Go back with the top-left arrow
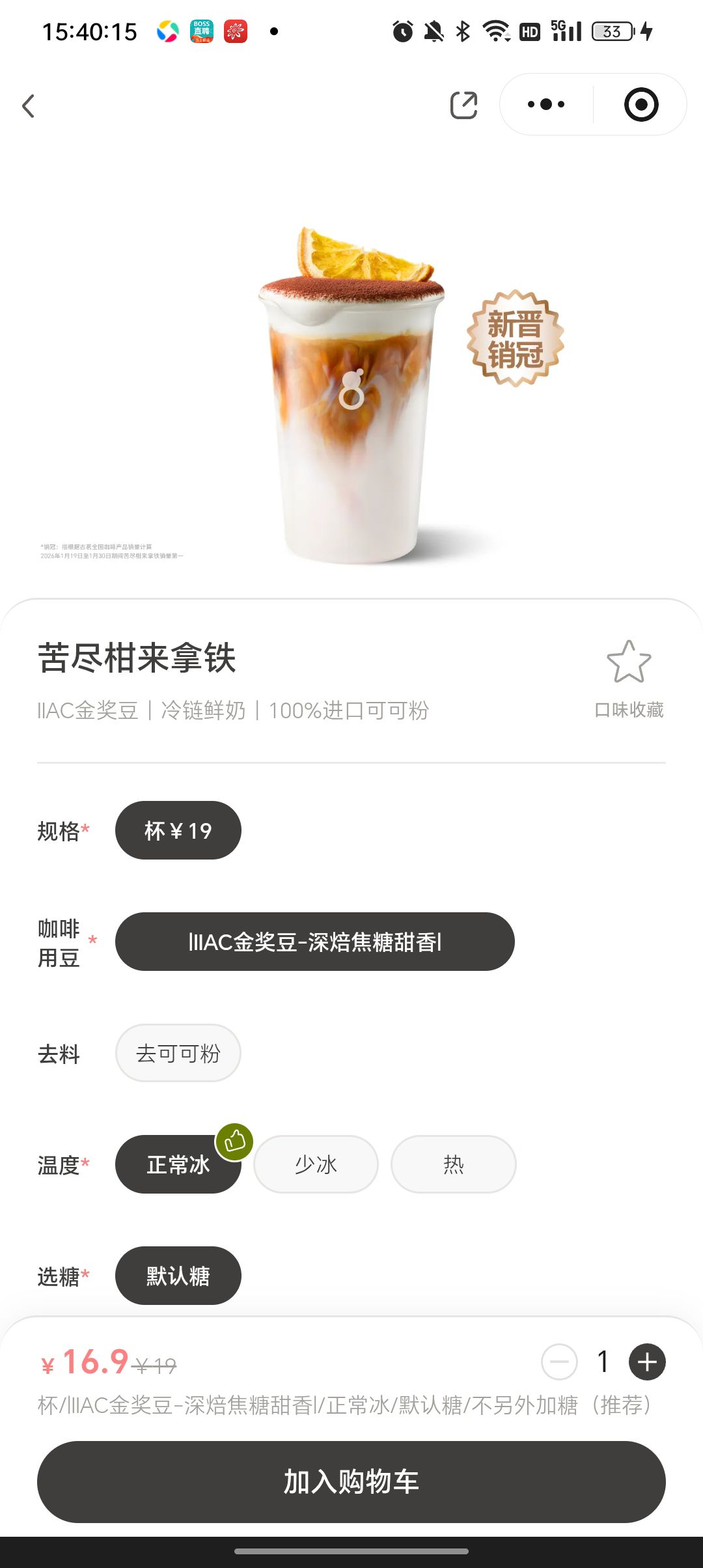This screenshot has height=1568, width=703. pos(28,105)
